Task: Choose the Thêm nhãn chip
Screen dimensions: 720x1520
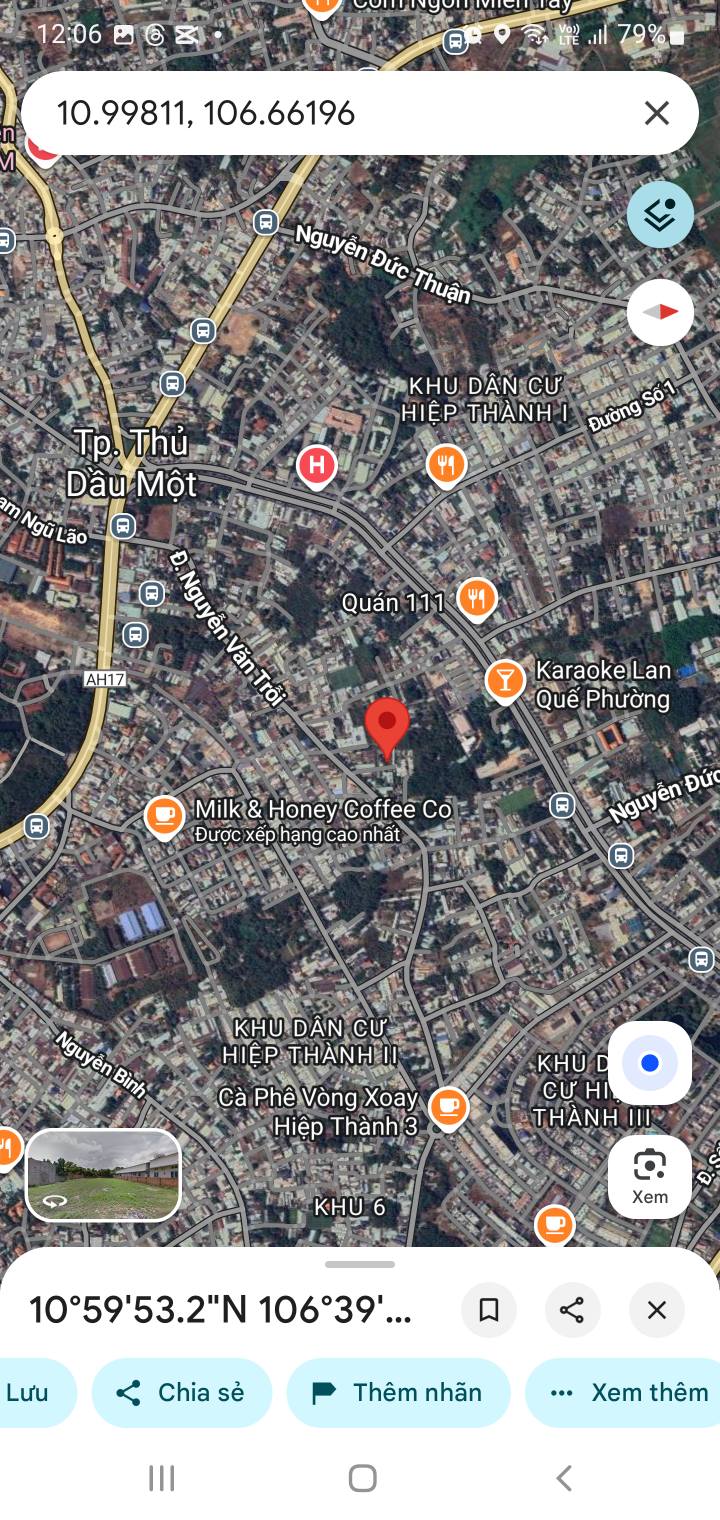Action: tap(398, 1393)
